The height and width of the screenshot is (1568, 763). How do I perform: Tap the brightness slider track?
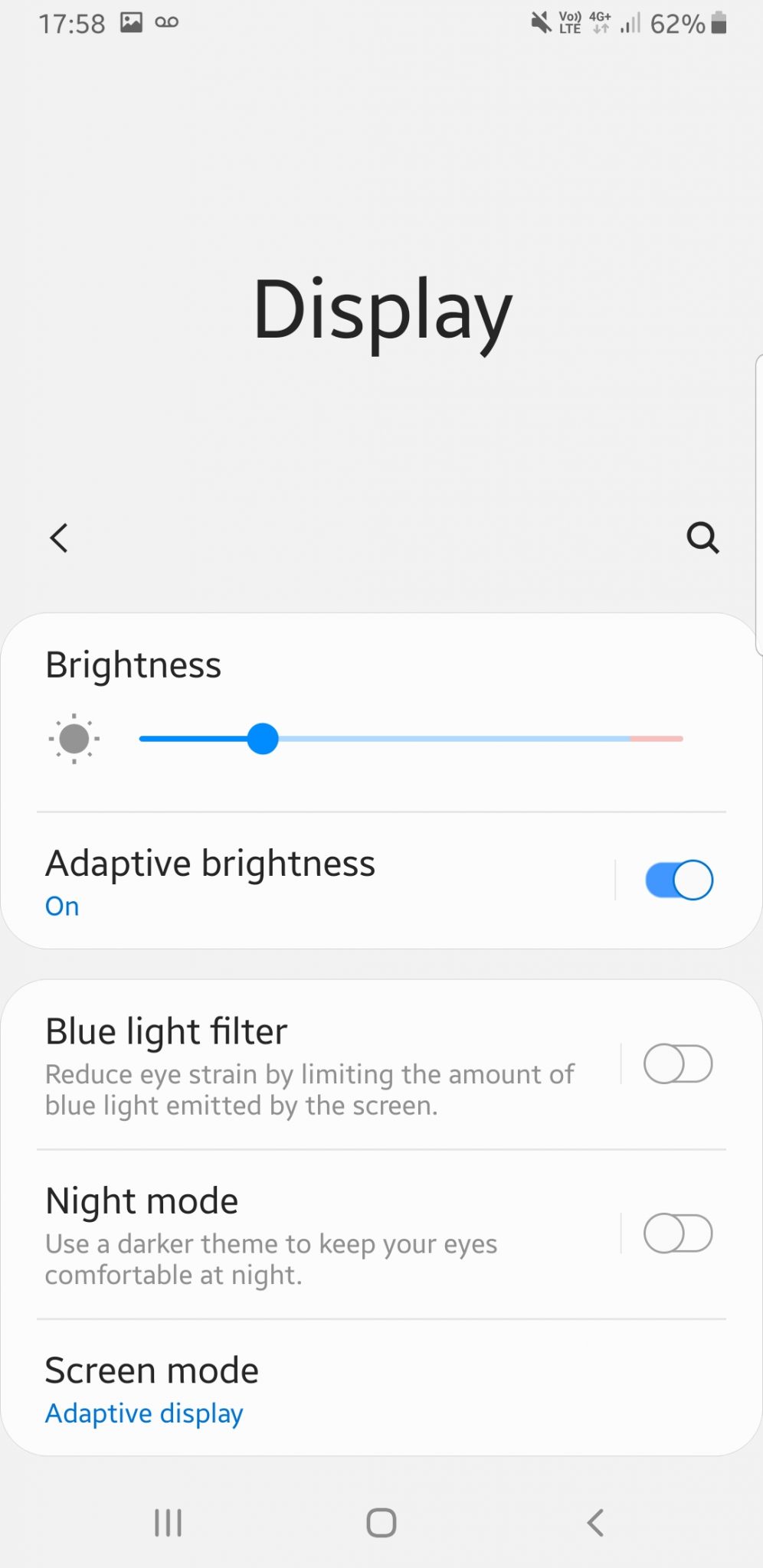pyautogui.click(x=411, y=739)
